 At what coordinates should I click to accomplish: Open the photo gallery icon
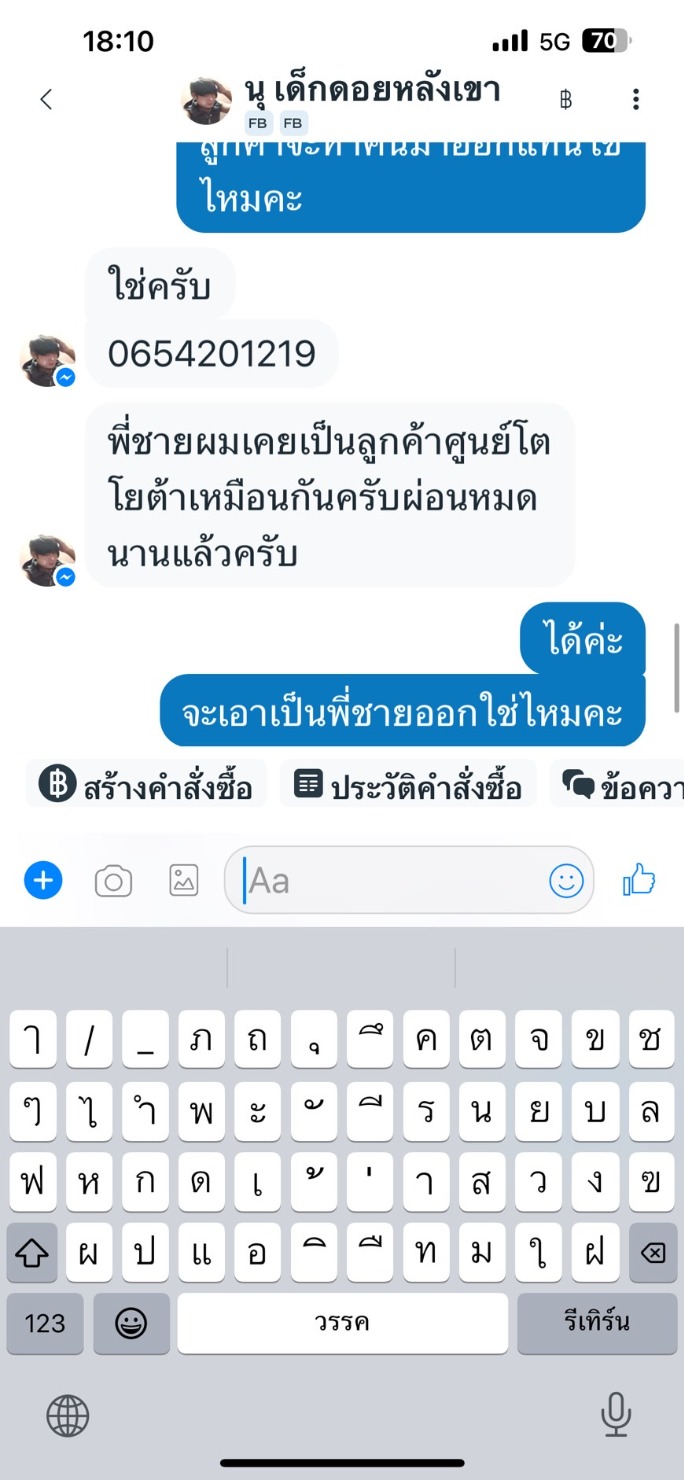coord(183,880)
